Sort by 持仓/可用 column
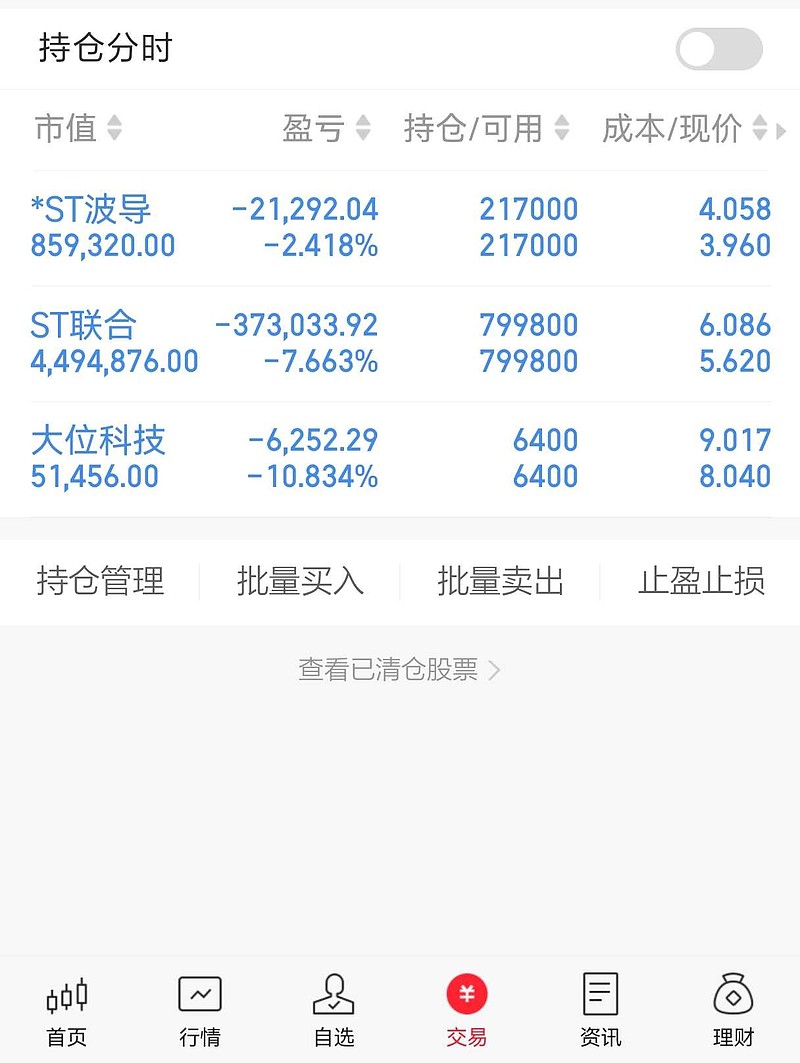This screenshot has height=1063, width=800. tap(486, 128)
